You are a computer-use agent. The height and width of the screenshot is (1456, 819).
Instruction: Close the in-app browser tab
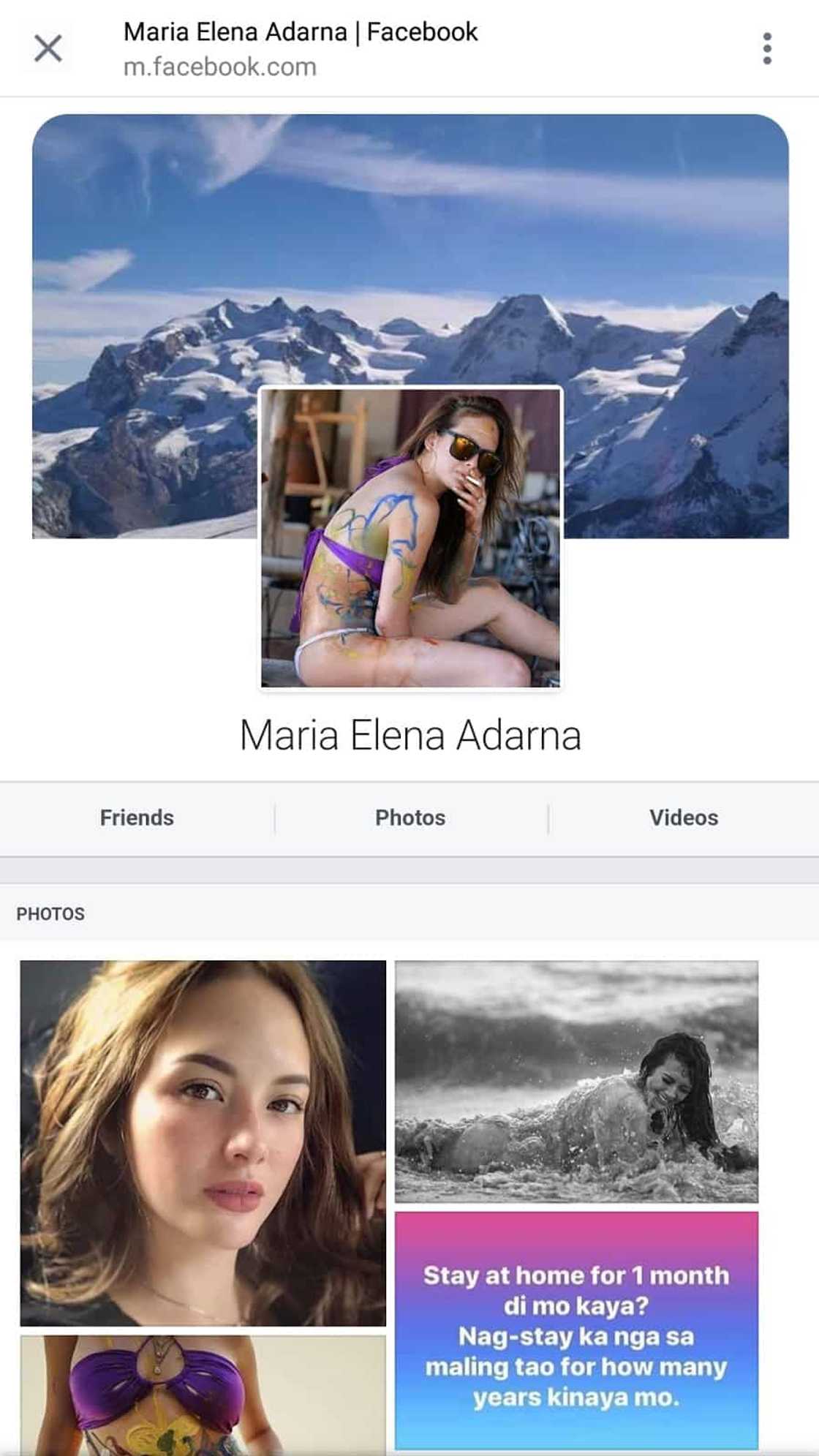click(48, 49)
